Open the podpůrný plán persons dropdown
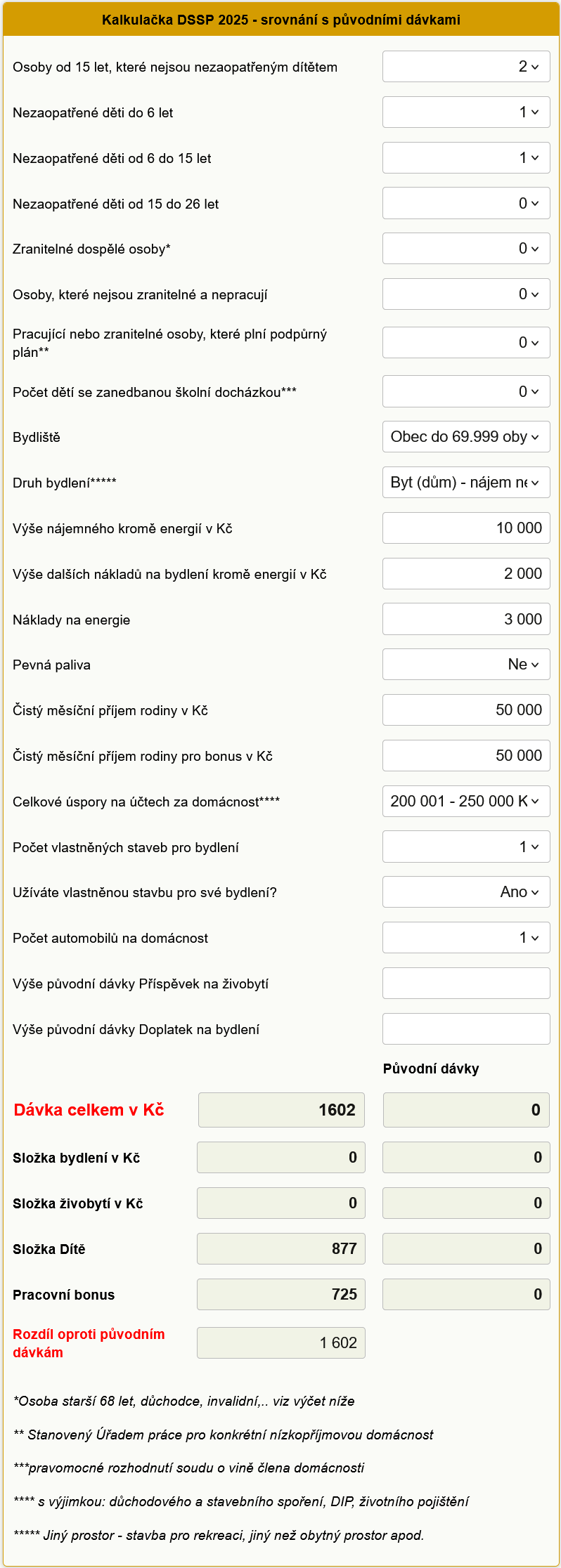This screenshot has width=561, height=1568. pos(466,343)
